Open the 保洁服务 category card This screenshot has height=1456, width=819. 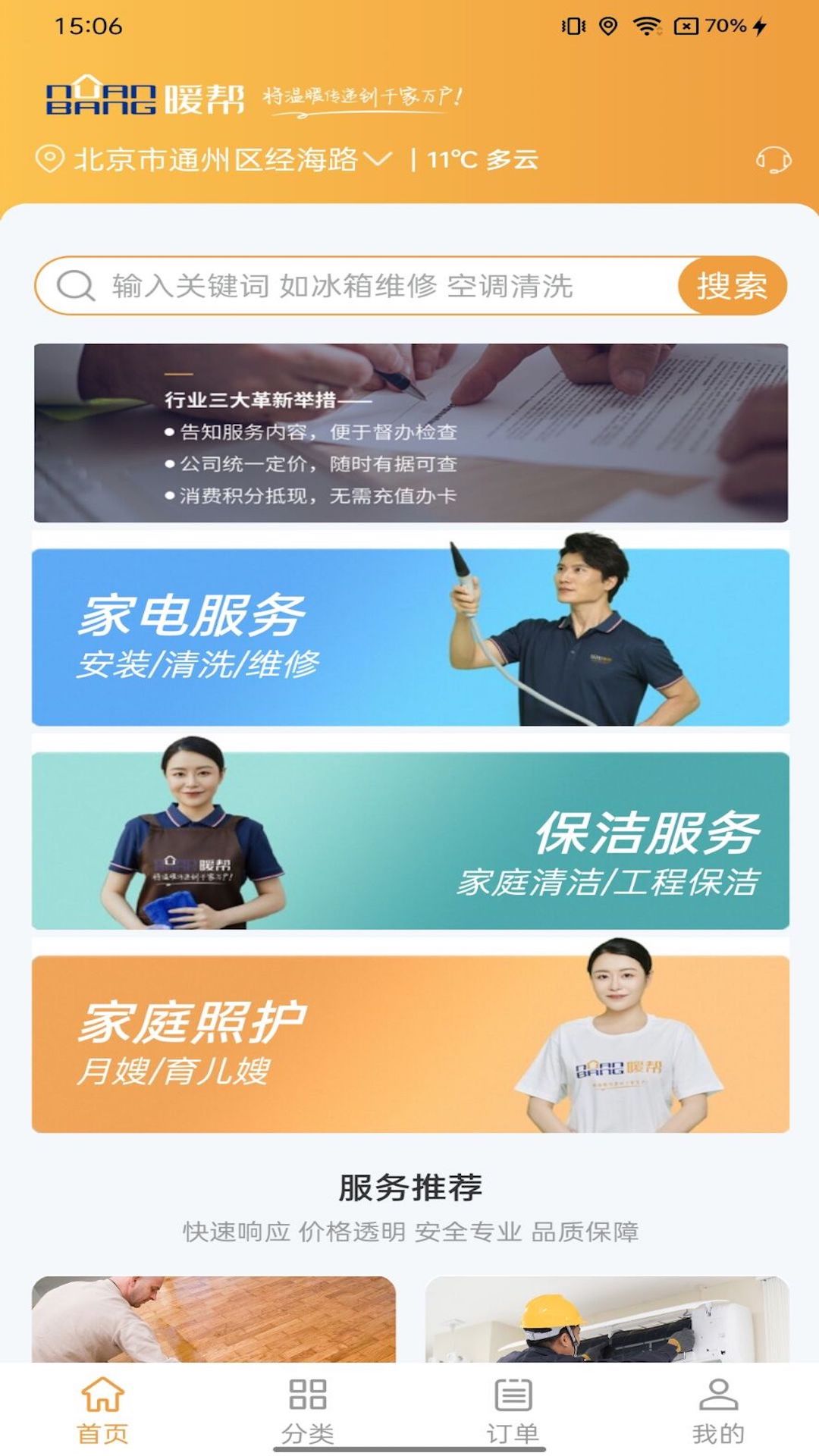tap(410, 840)
